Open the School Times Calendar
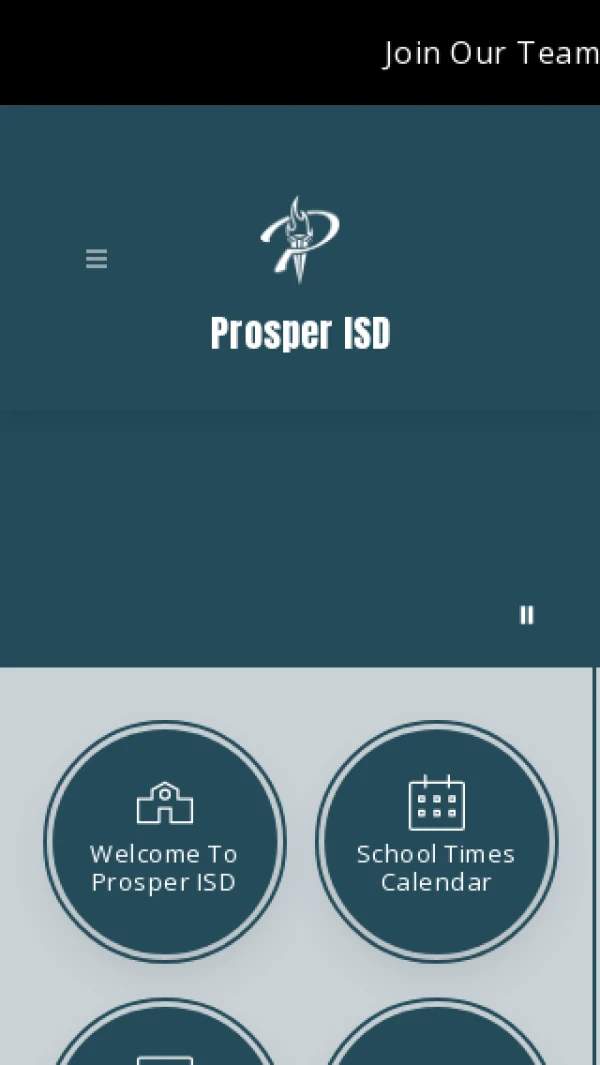This screenshot has width=600, height=1065. point(436,842)
